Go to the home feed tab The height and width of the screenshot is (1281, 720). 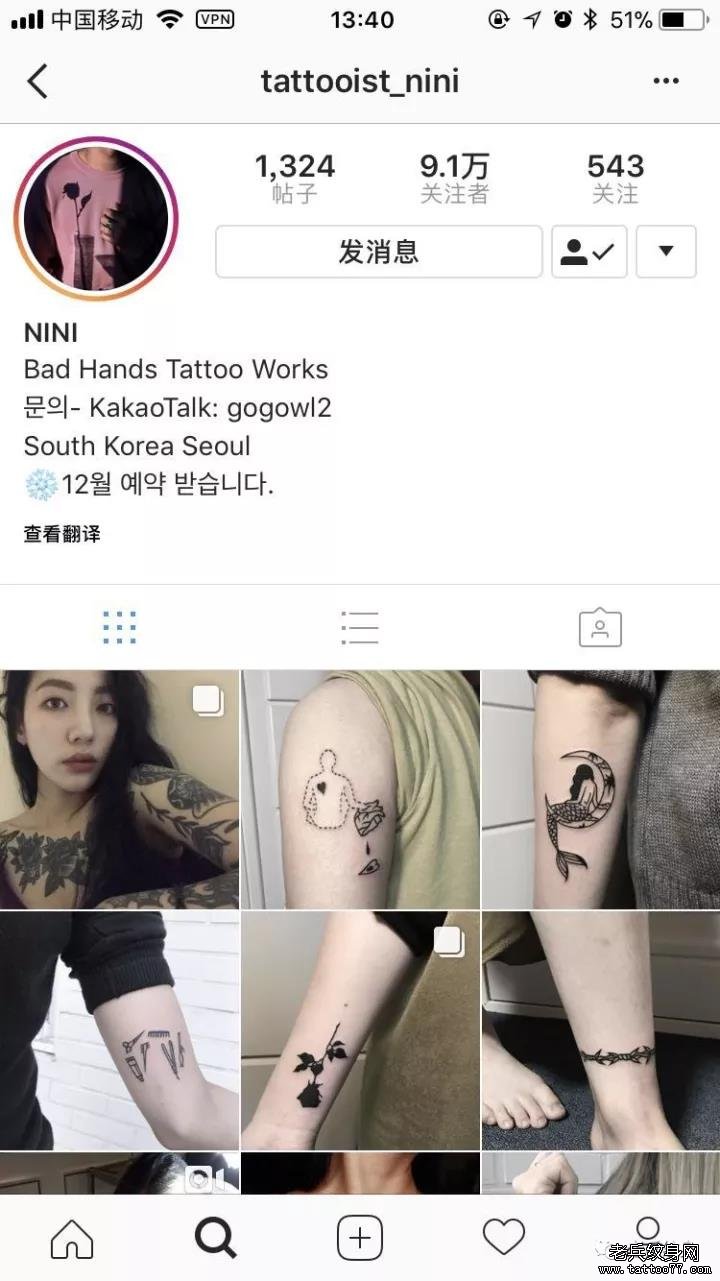[x=72, y=1239]
